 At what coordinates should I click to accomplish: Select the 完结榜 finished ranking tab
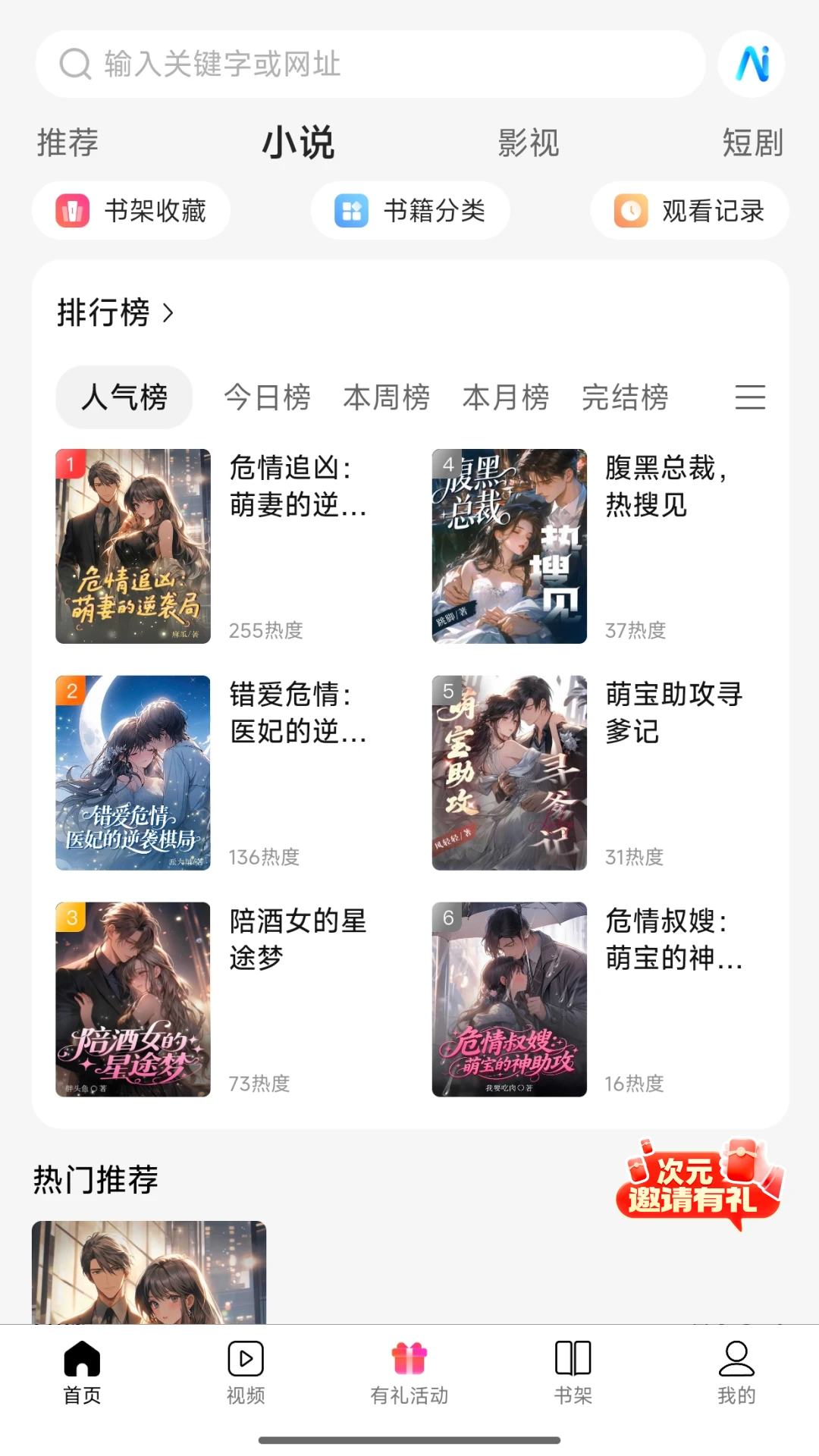pos(626,397)
